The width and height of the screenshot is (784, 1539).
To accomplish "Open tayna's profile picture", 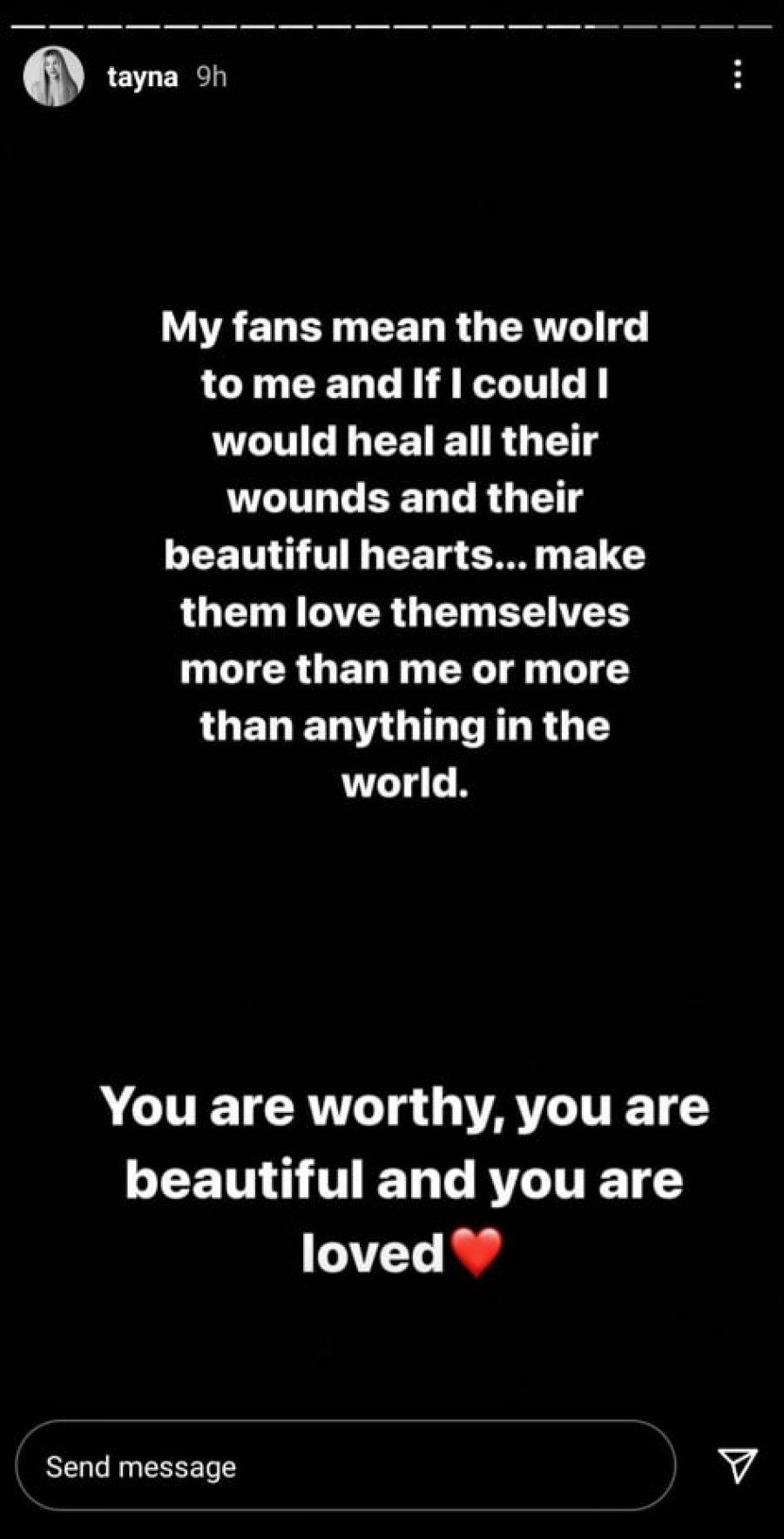I will (53, 77).
